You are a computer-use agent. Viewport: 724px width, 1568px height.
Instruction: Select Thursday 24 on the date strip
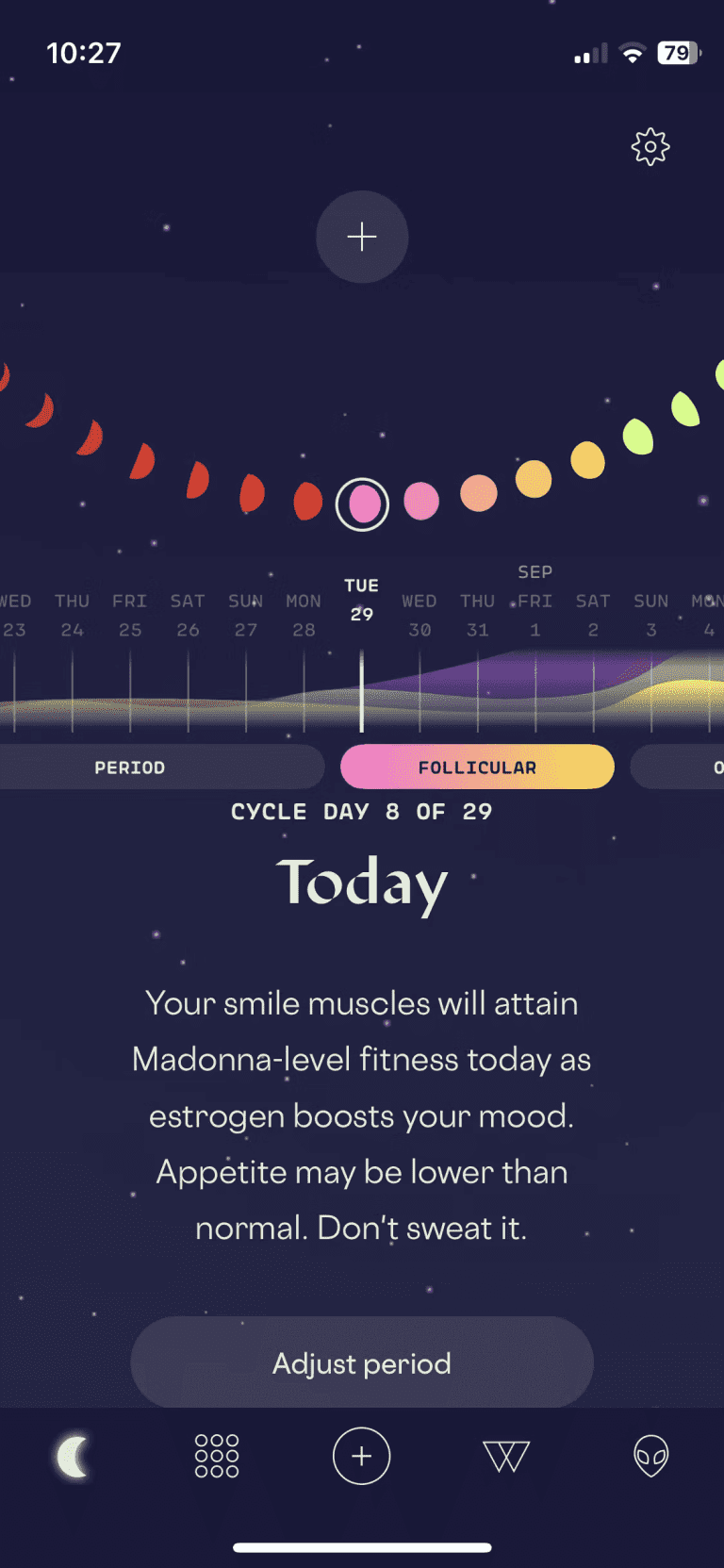coord(72,615)
